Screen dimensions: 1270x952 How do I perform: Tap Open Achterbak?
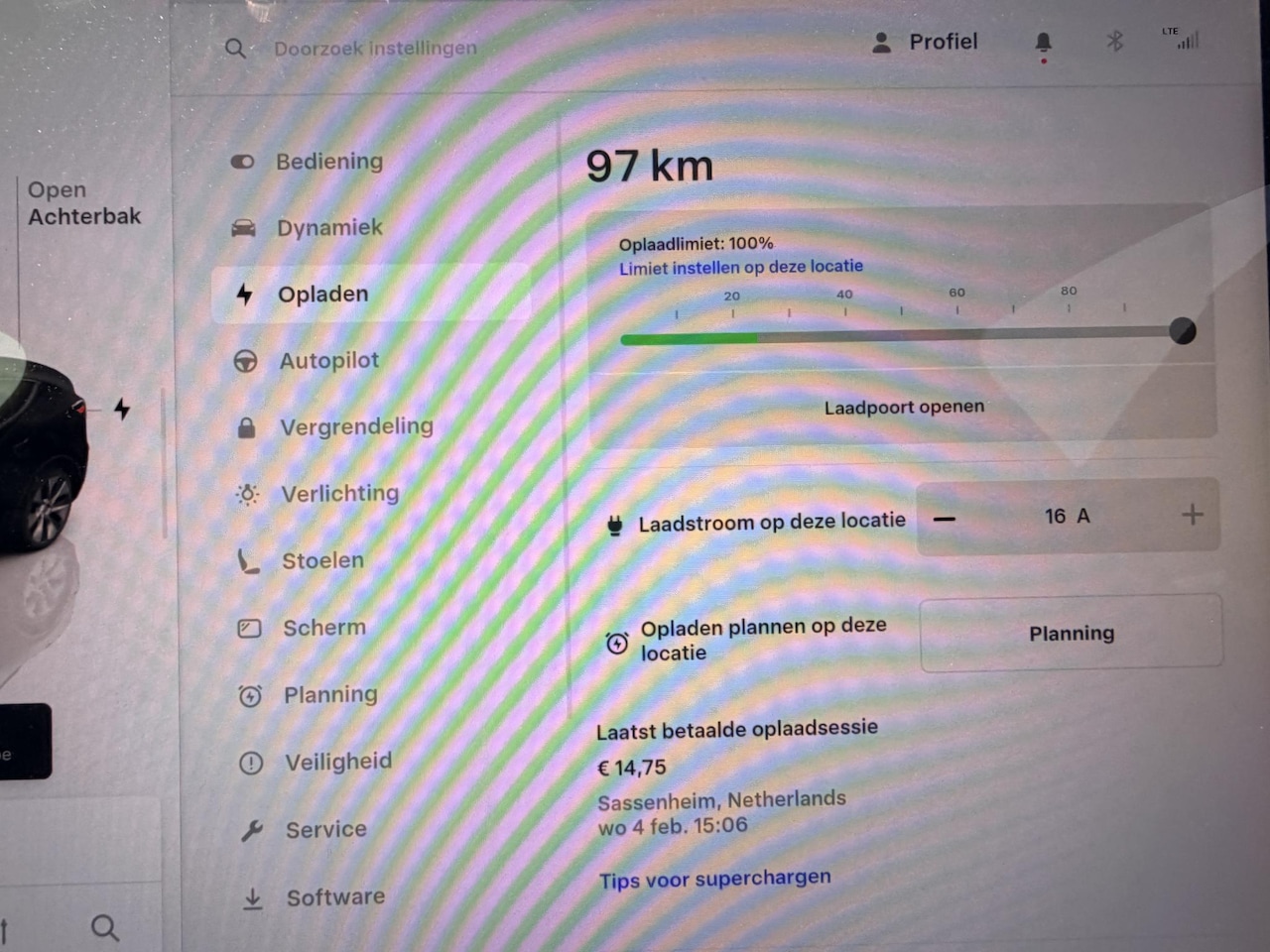(x=83, y=203)
